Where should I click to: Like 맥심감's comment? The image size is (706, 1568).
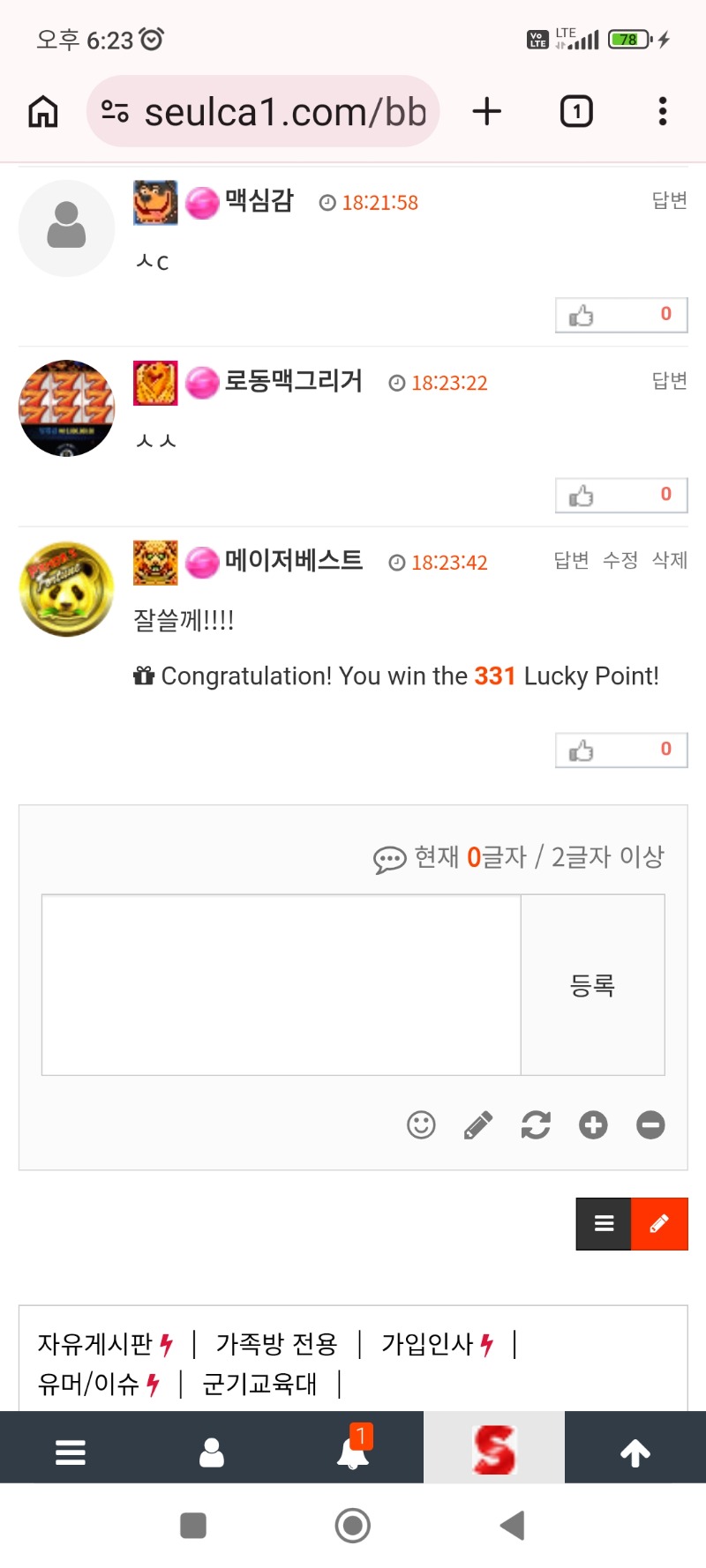pos(620,315)
